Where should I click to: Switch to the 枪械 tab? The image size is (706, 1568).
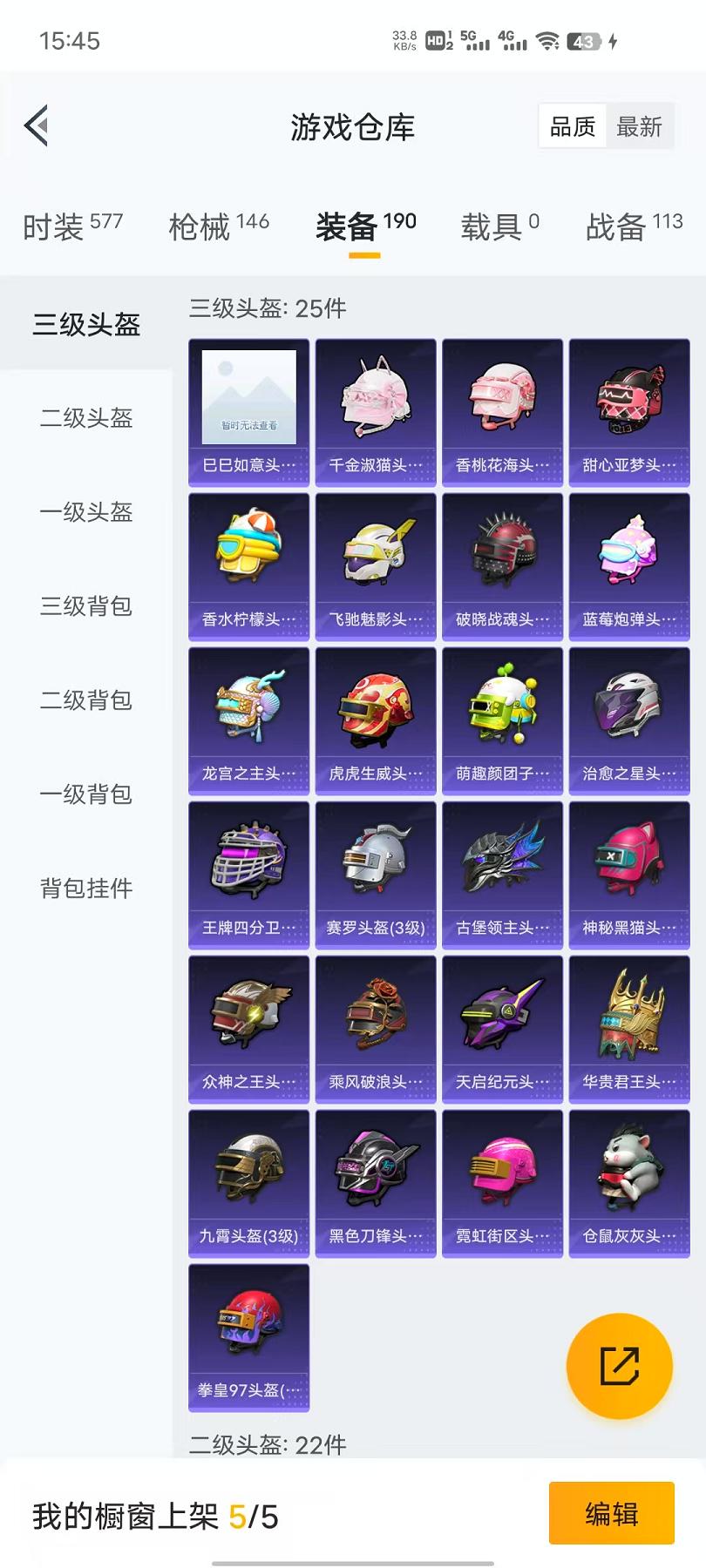pyautogui.click(x=218, y=226)
